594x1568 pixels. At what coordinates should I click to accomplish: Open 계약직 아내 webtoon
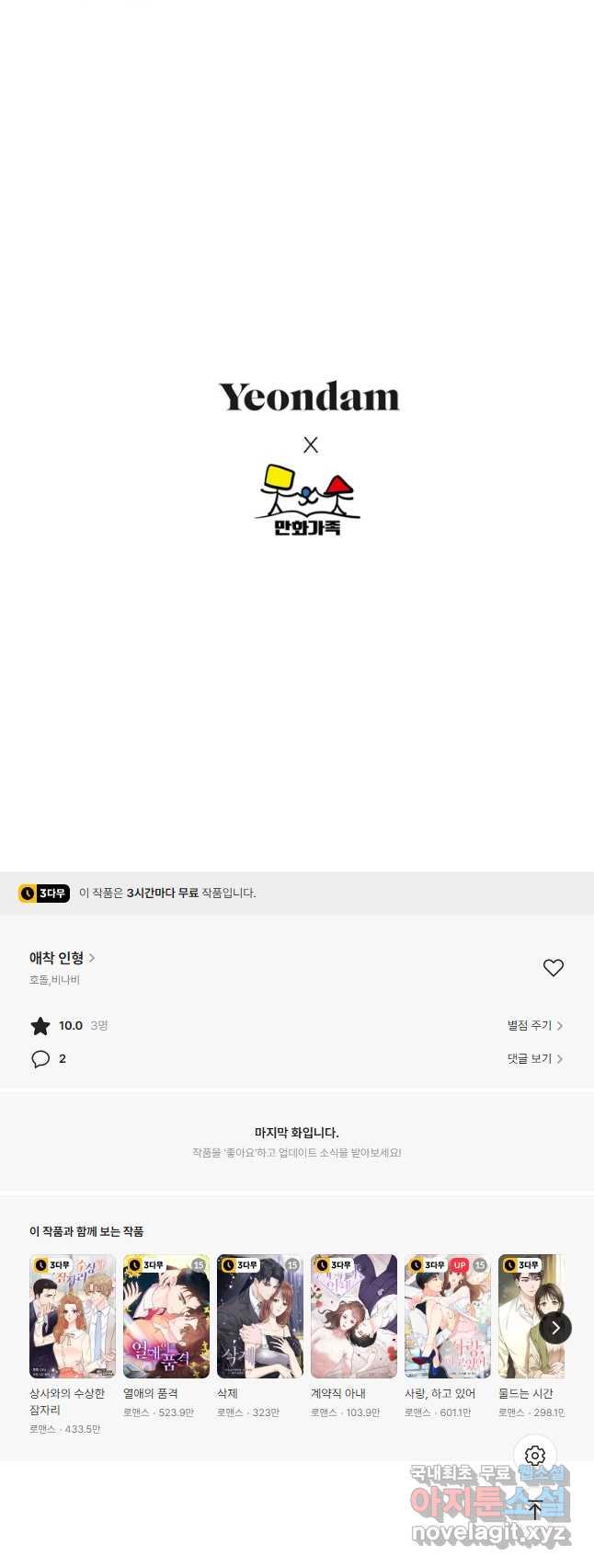[354, 1316]
